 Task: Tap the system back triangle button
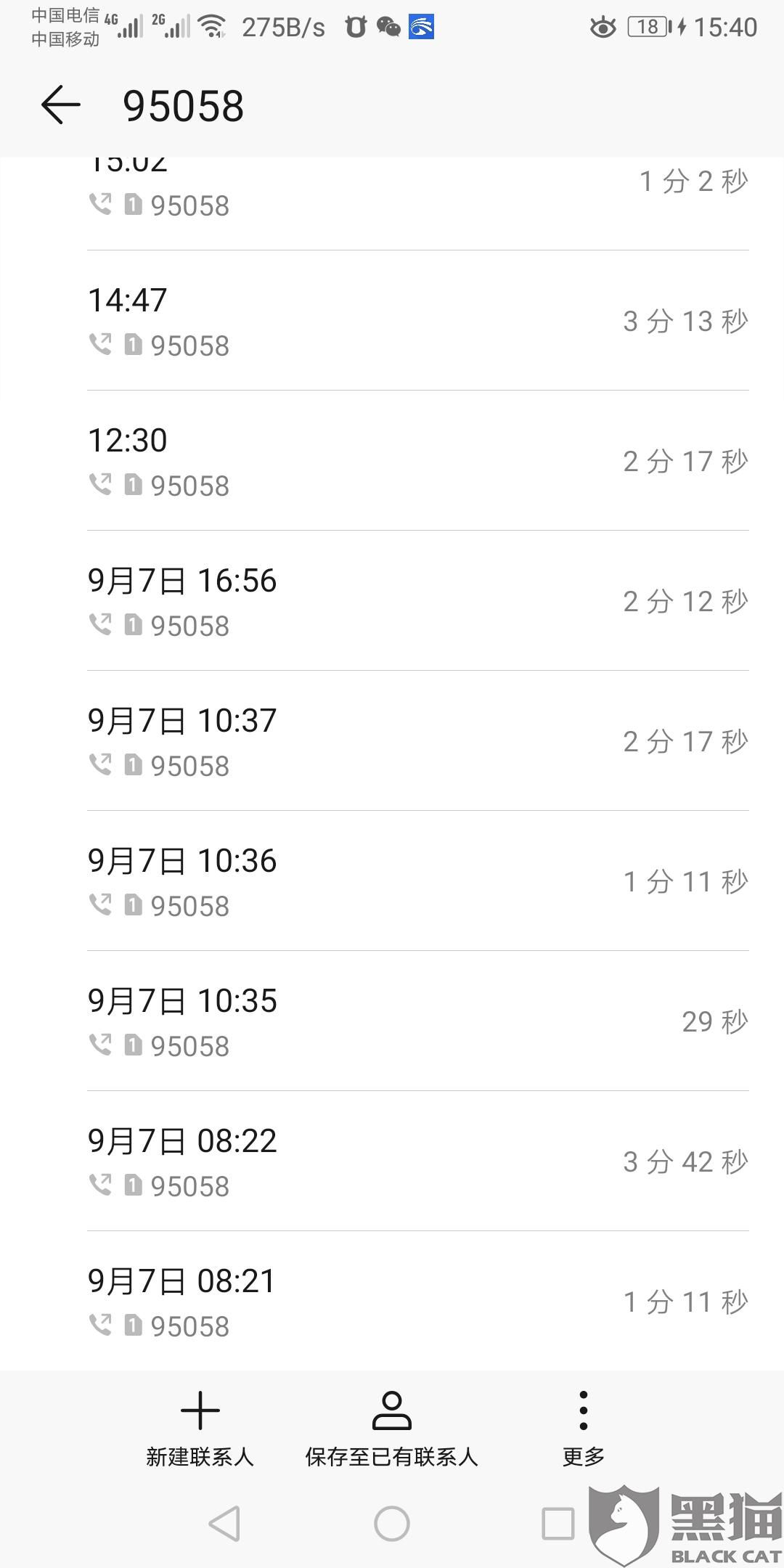224,1523
